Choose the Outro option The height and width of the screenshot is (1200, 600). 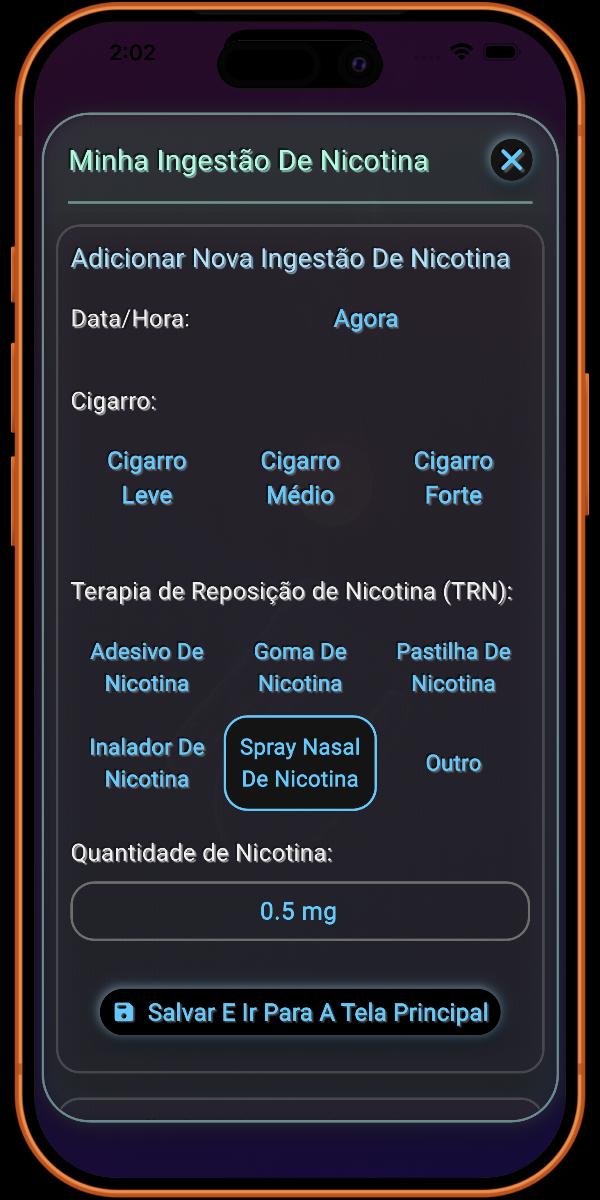(x=453, y=763)
